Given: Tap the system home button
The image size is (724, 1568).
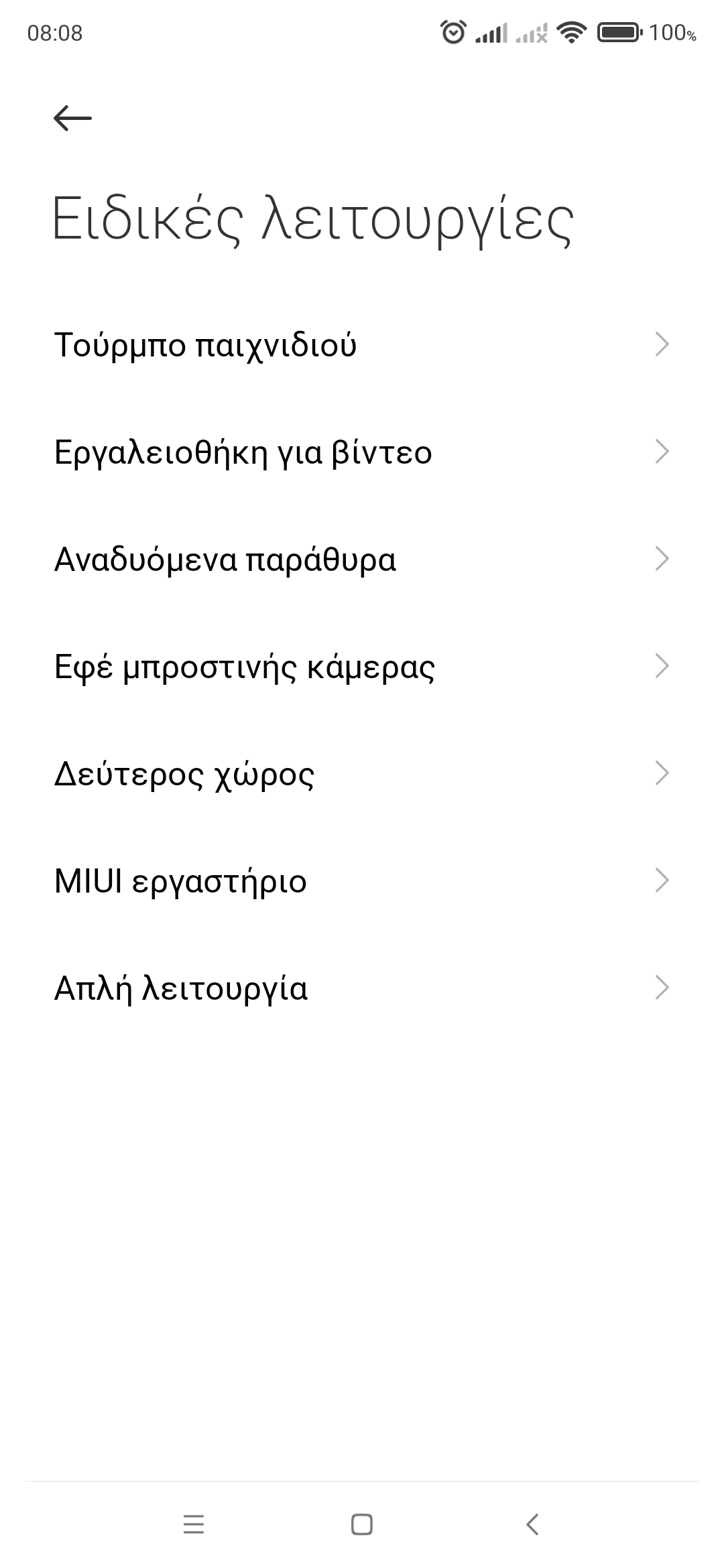Looking at the screenshot, I should coord(362,1524).
